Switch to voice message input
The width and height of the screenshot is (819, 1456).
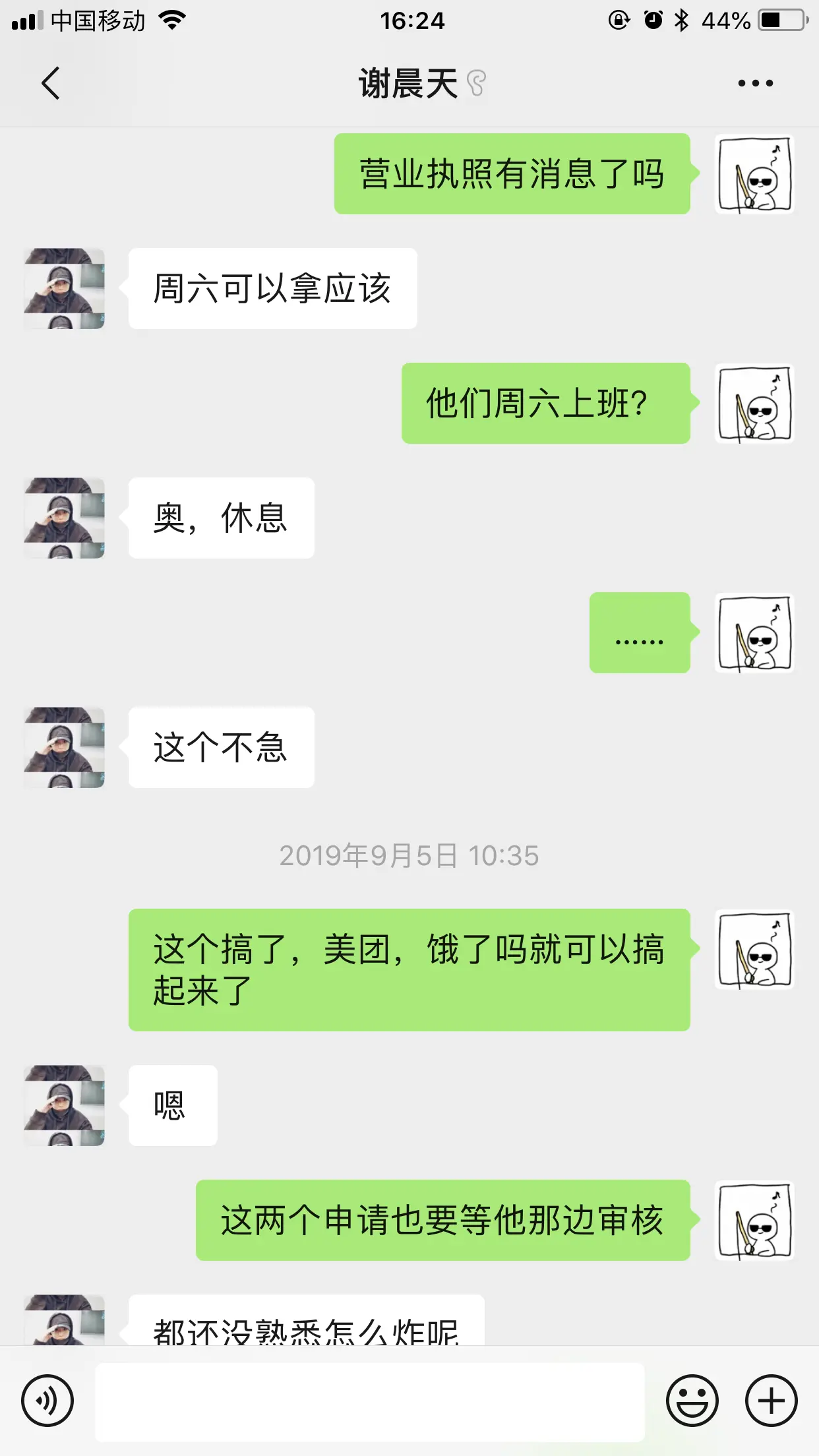coord(47,1401)
